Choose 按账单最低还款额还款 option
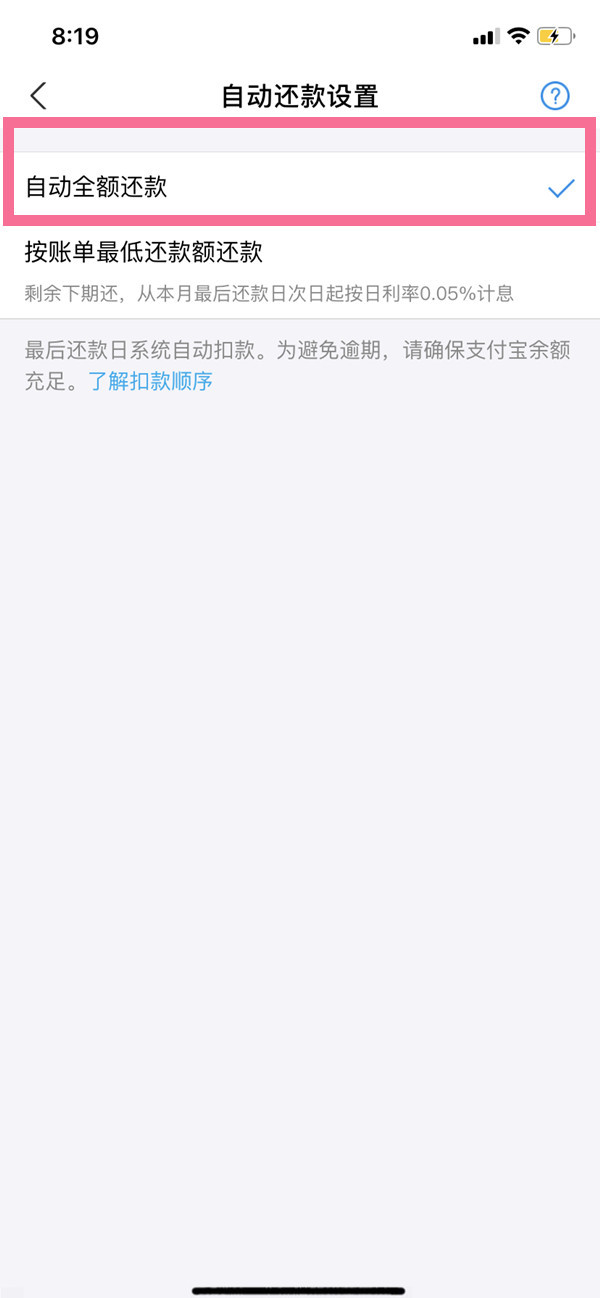Screen dimensions: 600x1298 298,265
